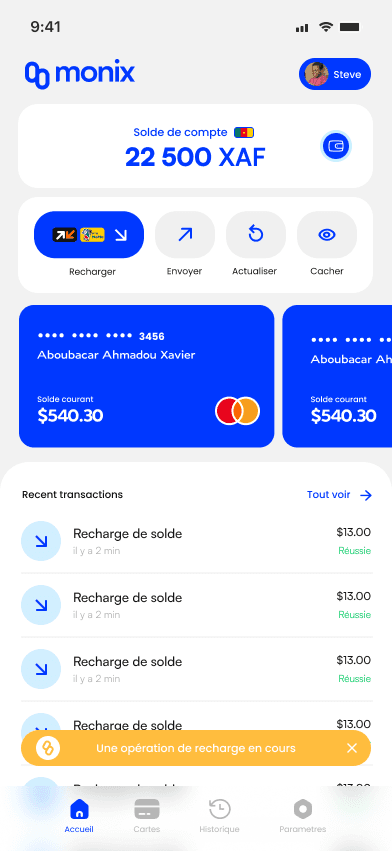Screen dimensions: 392x851
Task: Go to the Accueil tab
Action: [79, 816]
